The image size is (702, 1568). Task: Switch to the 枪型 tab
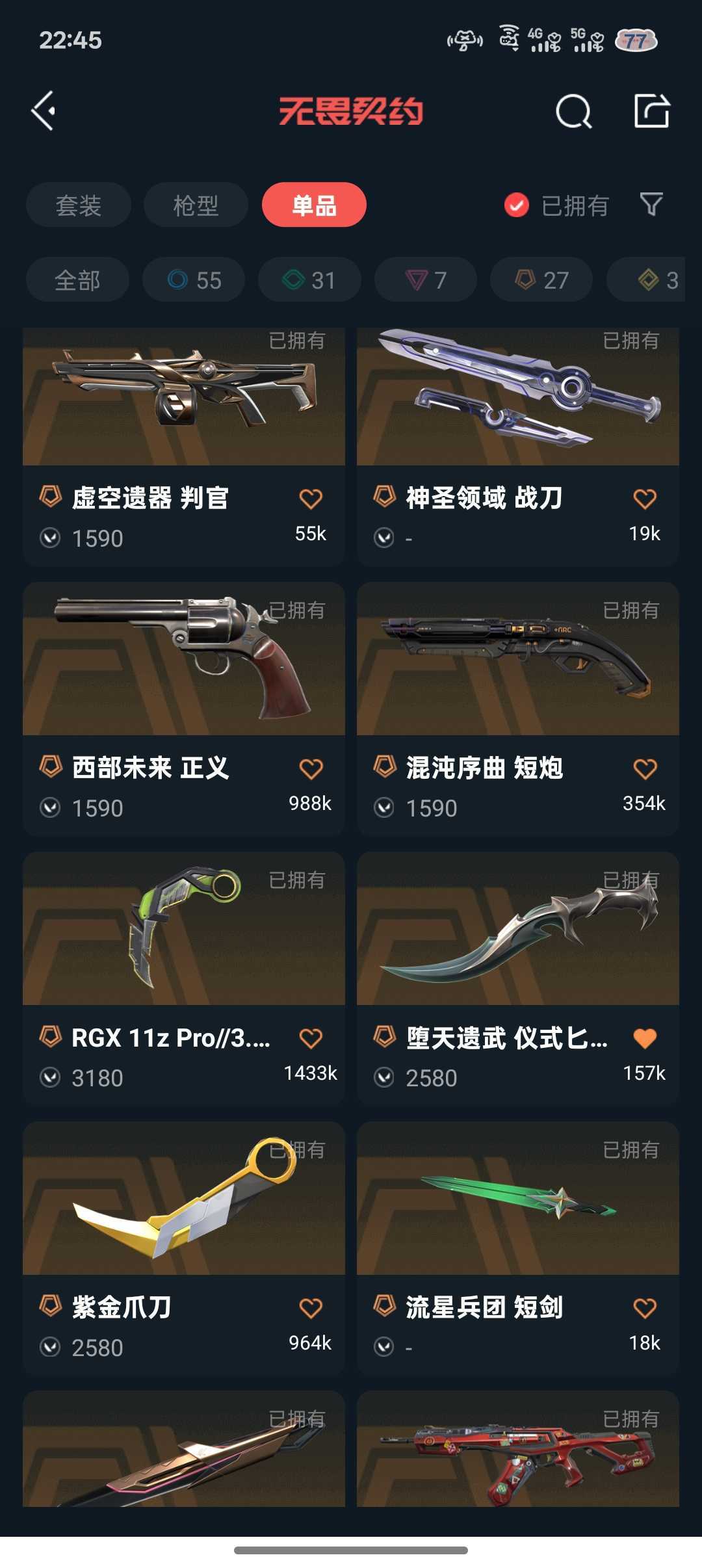pos(196,205)
